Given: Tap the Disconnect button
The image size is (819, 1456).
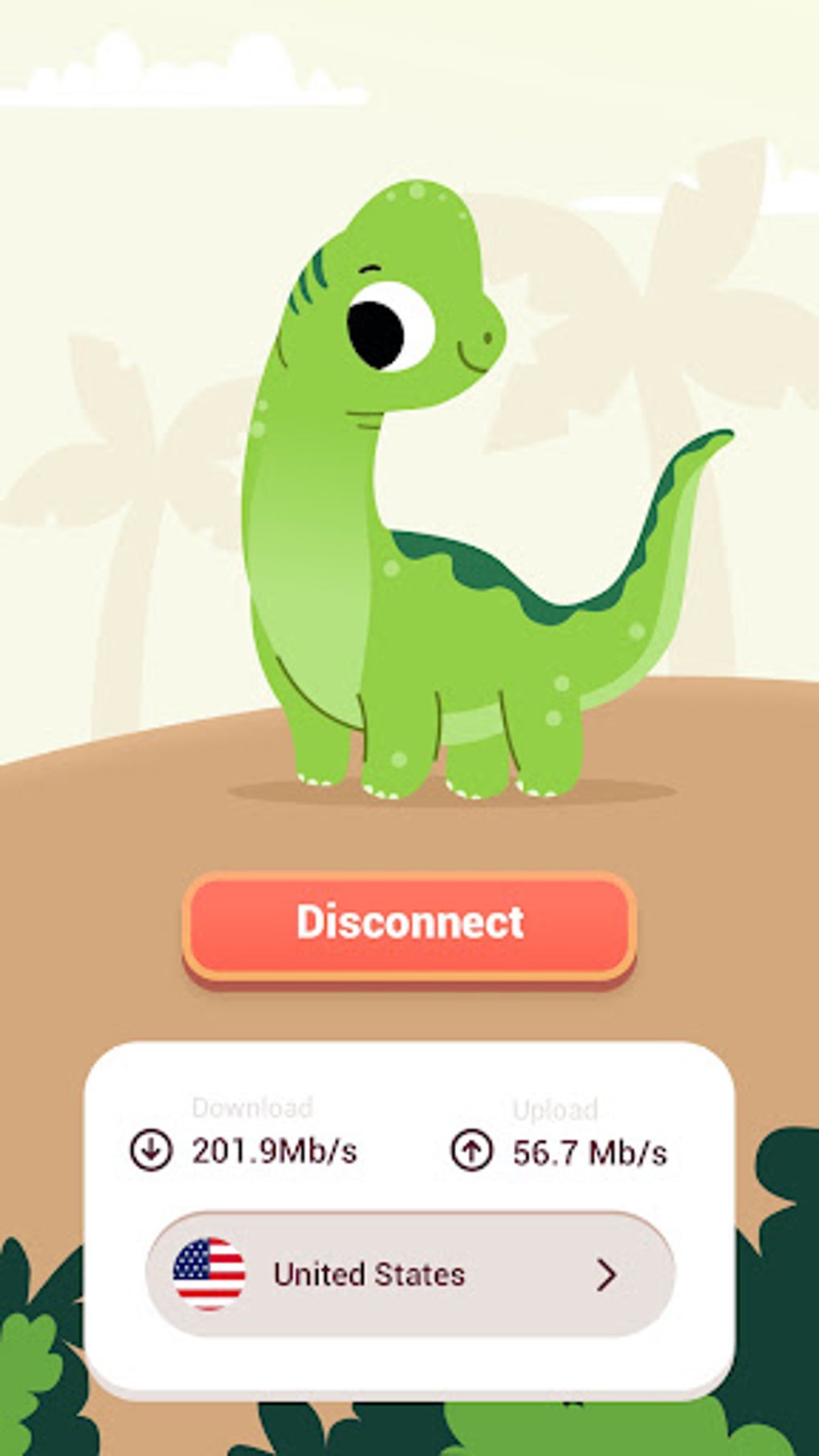Looking at the screenshot, I should point(409,924).
